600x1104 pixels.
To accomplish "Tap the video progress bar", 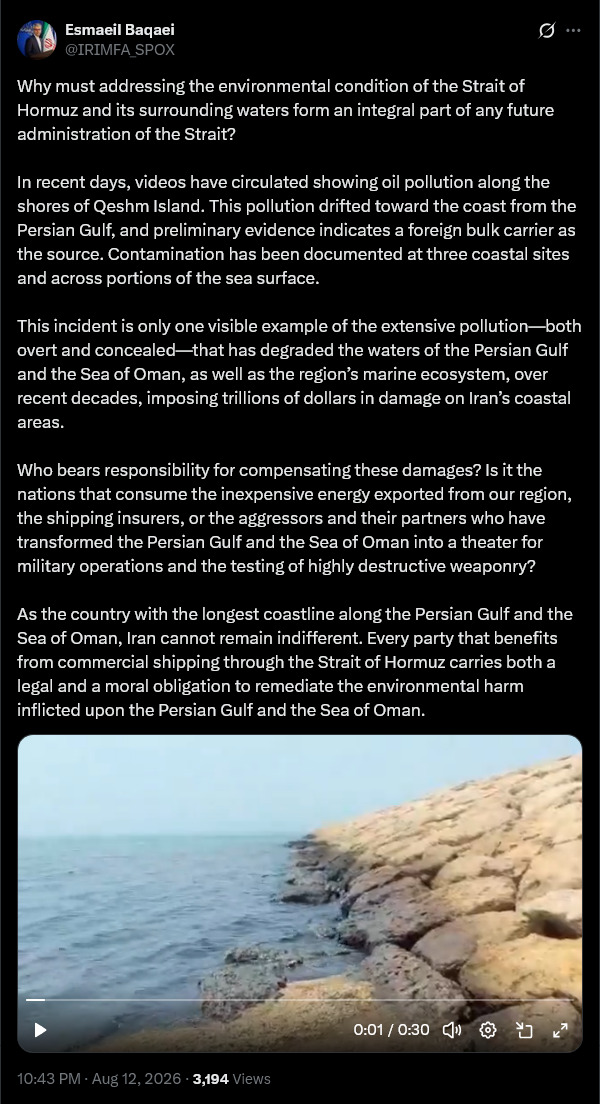I will point(299,999).
